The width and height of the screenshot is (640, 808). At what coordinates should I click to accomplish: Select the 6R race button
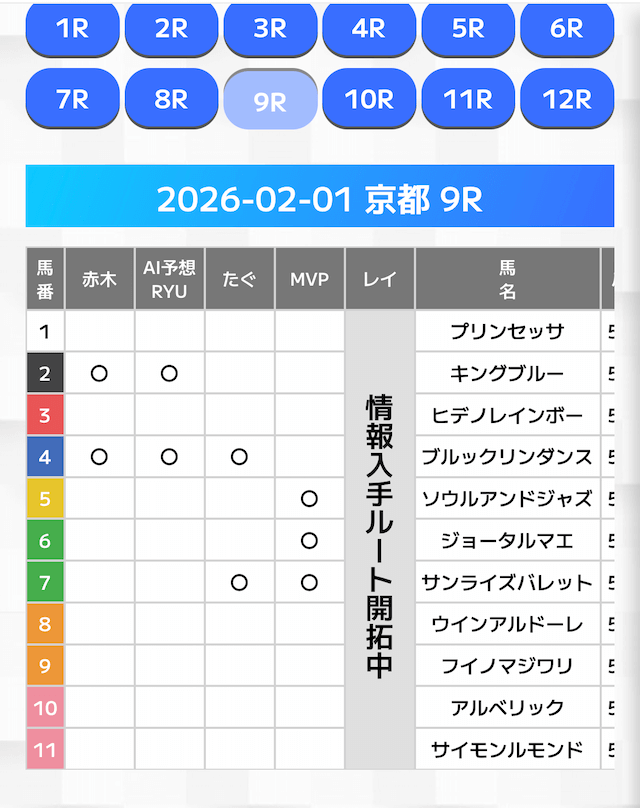pos(567,28)
